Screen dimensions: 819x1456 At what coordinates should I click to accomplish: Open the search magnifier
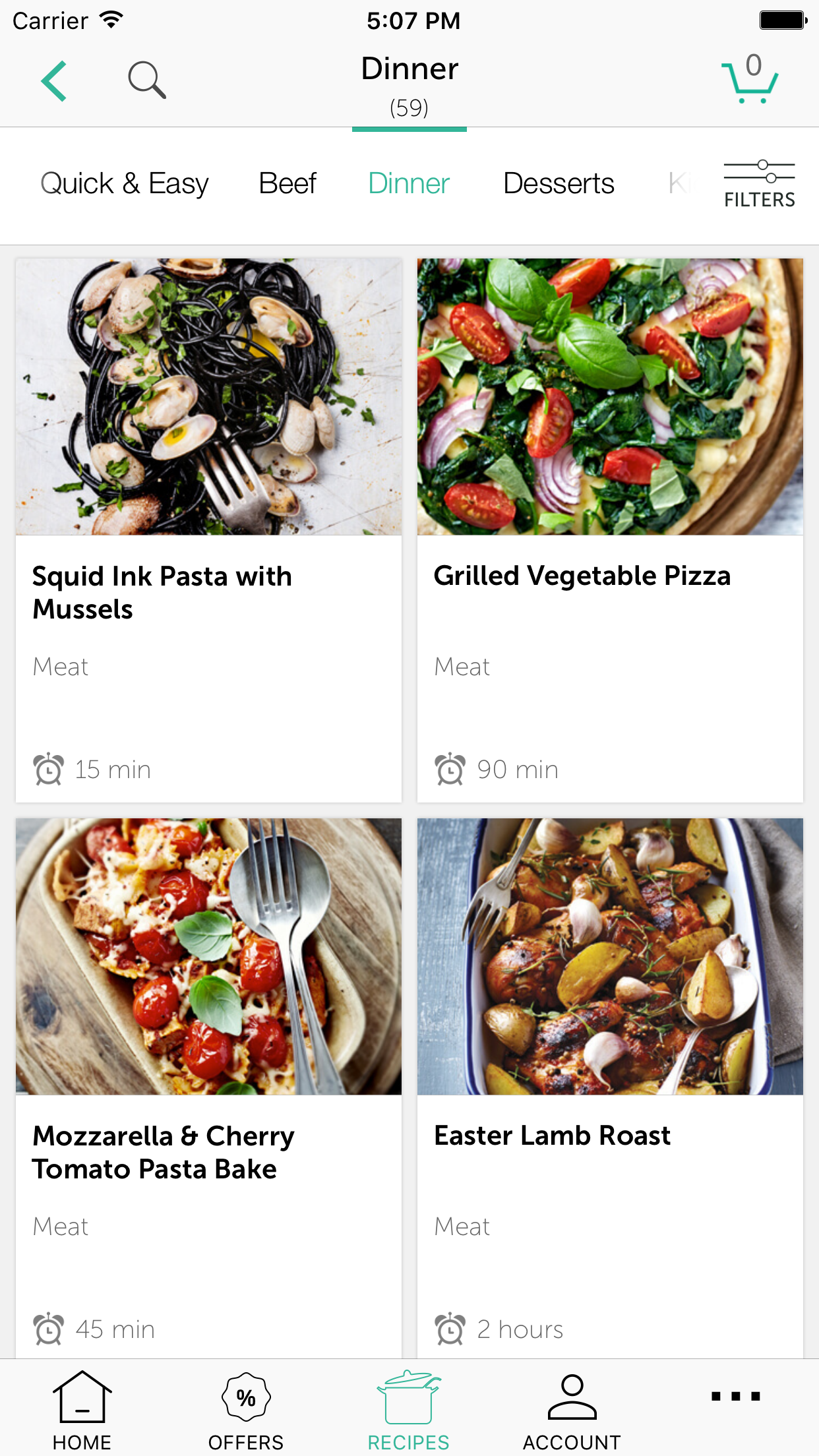(146, 80)
